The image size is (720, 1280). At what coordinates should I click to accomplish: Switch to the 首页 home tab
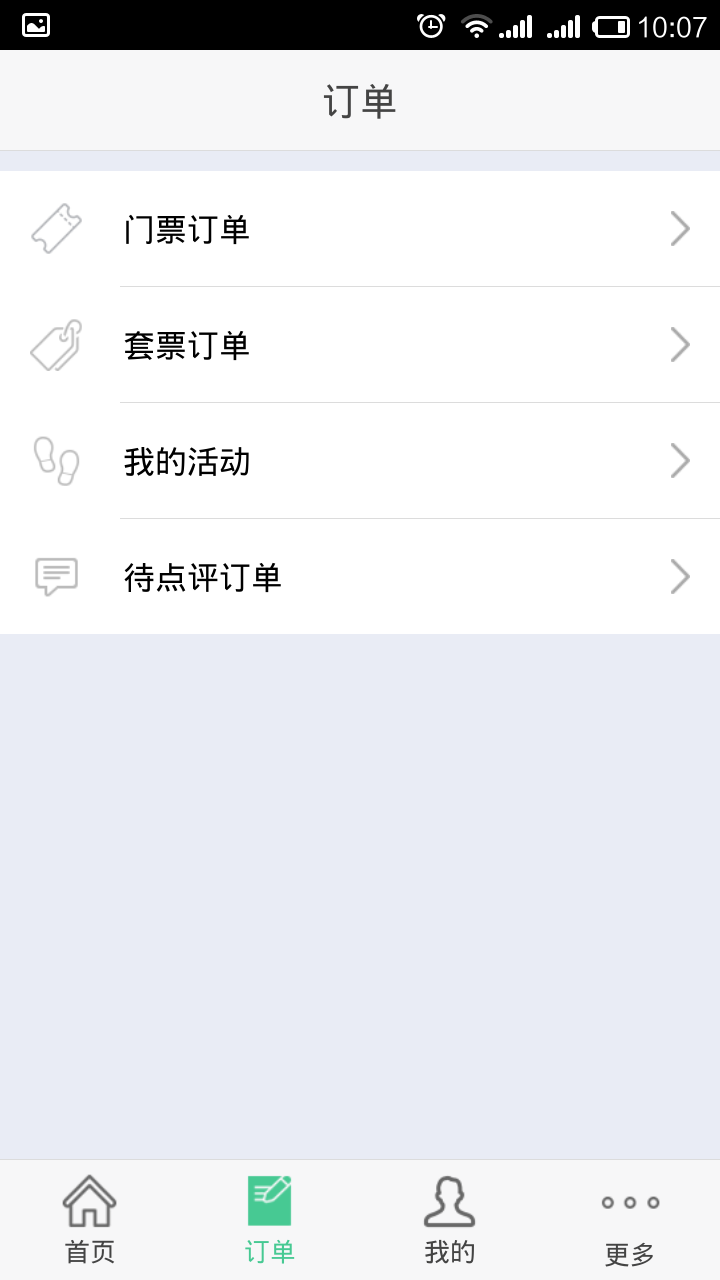[90, 1220]
